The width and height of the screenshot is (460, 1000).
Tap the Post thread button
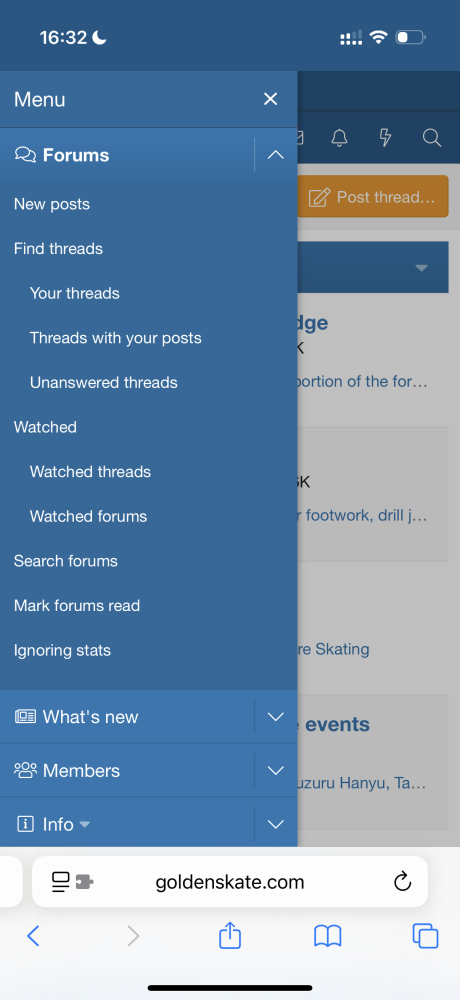373,197
